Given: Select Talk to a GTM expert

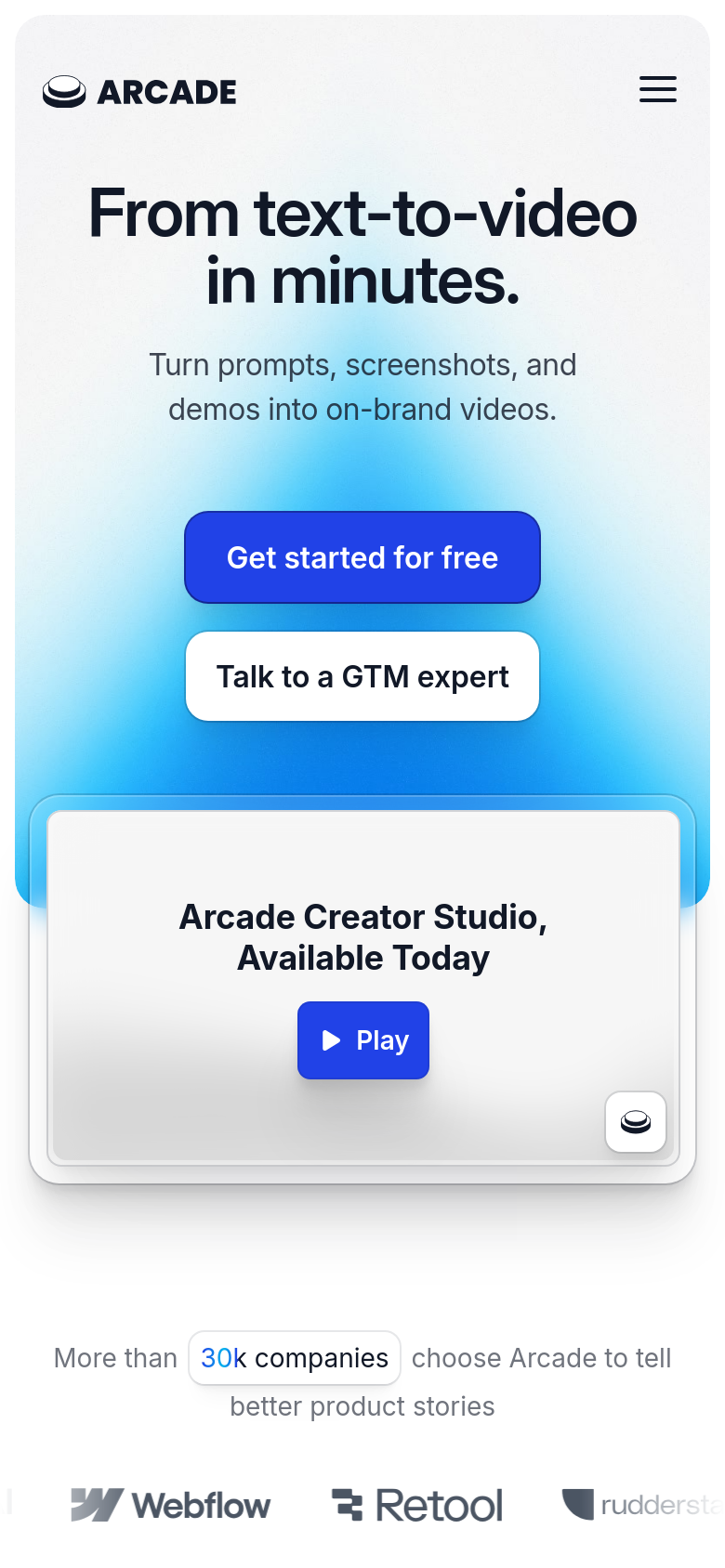Looking at the screenshot, I should point(362,676).
